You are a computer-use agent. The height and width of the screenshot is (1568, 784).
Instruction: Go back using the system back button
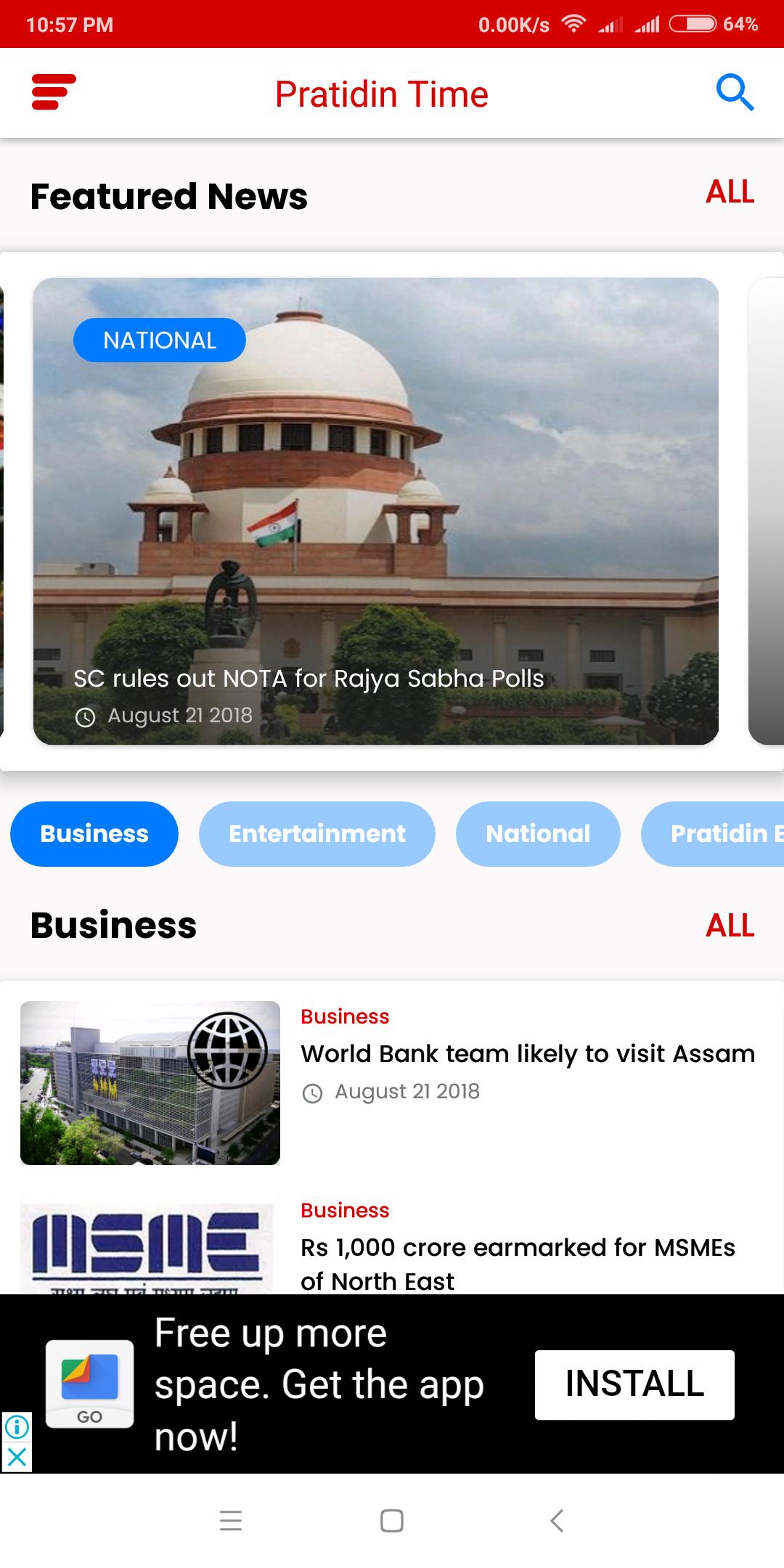(x=557, y=1521)
